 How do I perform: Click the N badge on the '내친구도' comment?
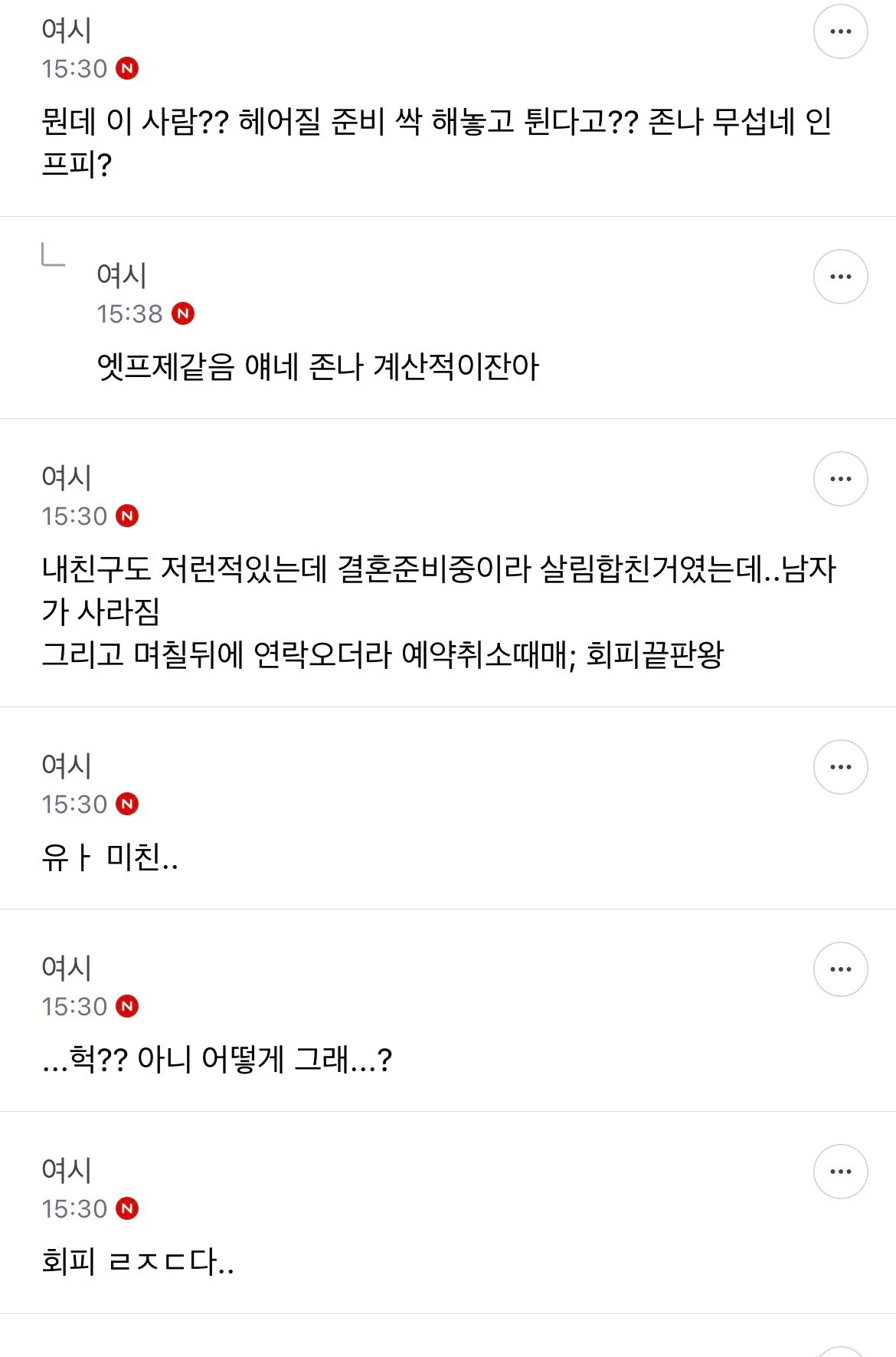[129, 516]
